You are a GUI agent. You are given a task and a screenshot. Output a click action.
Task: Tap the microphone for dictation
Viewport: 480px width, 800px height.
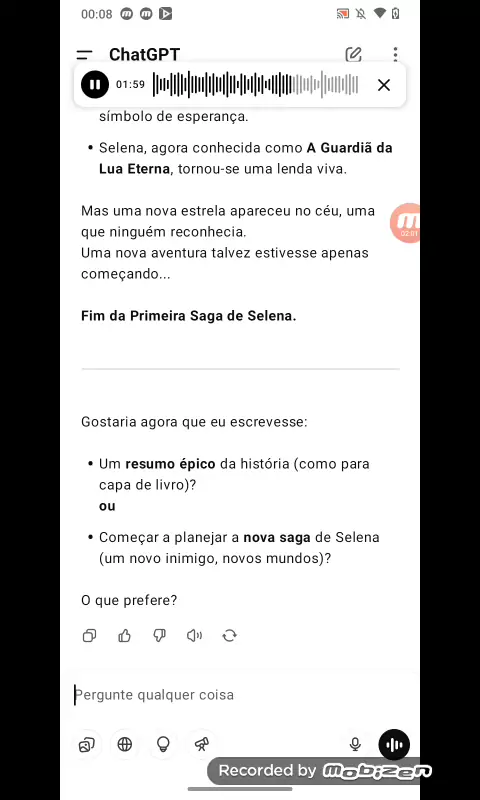[x=355, y=745]
